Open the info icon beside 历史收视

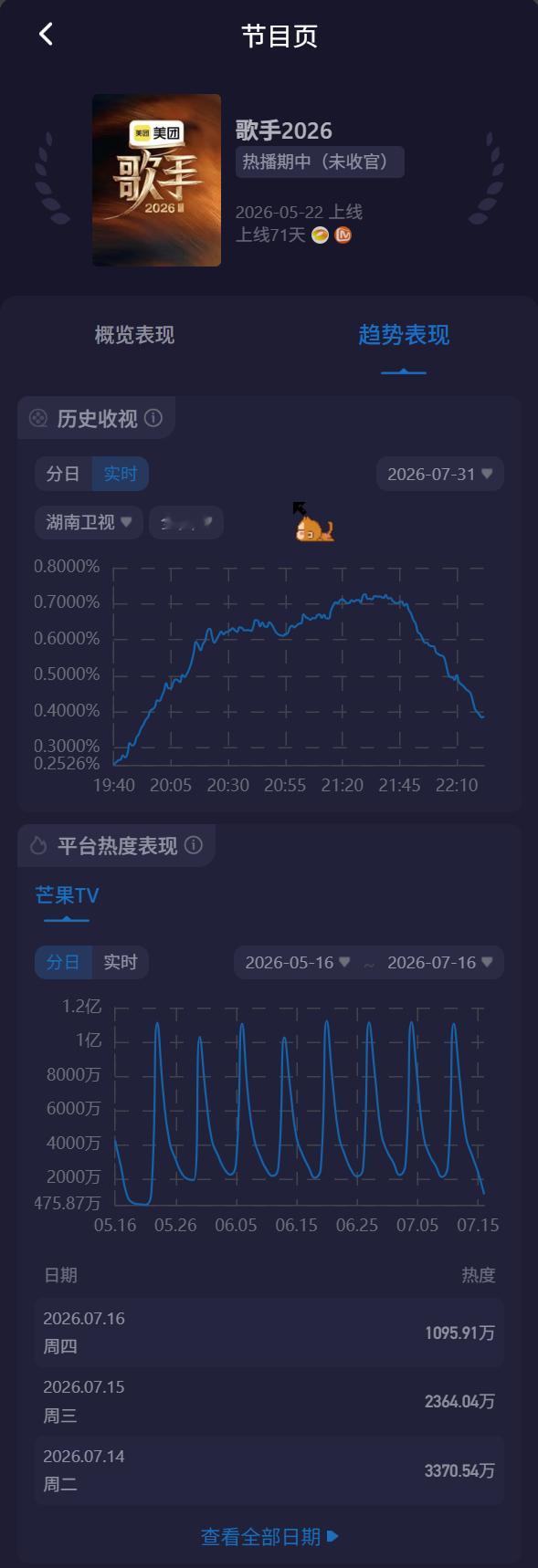coord(153,418)
